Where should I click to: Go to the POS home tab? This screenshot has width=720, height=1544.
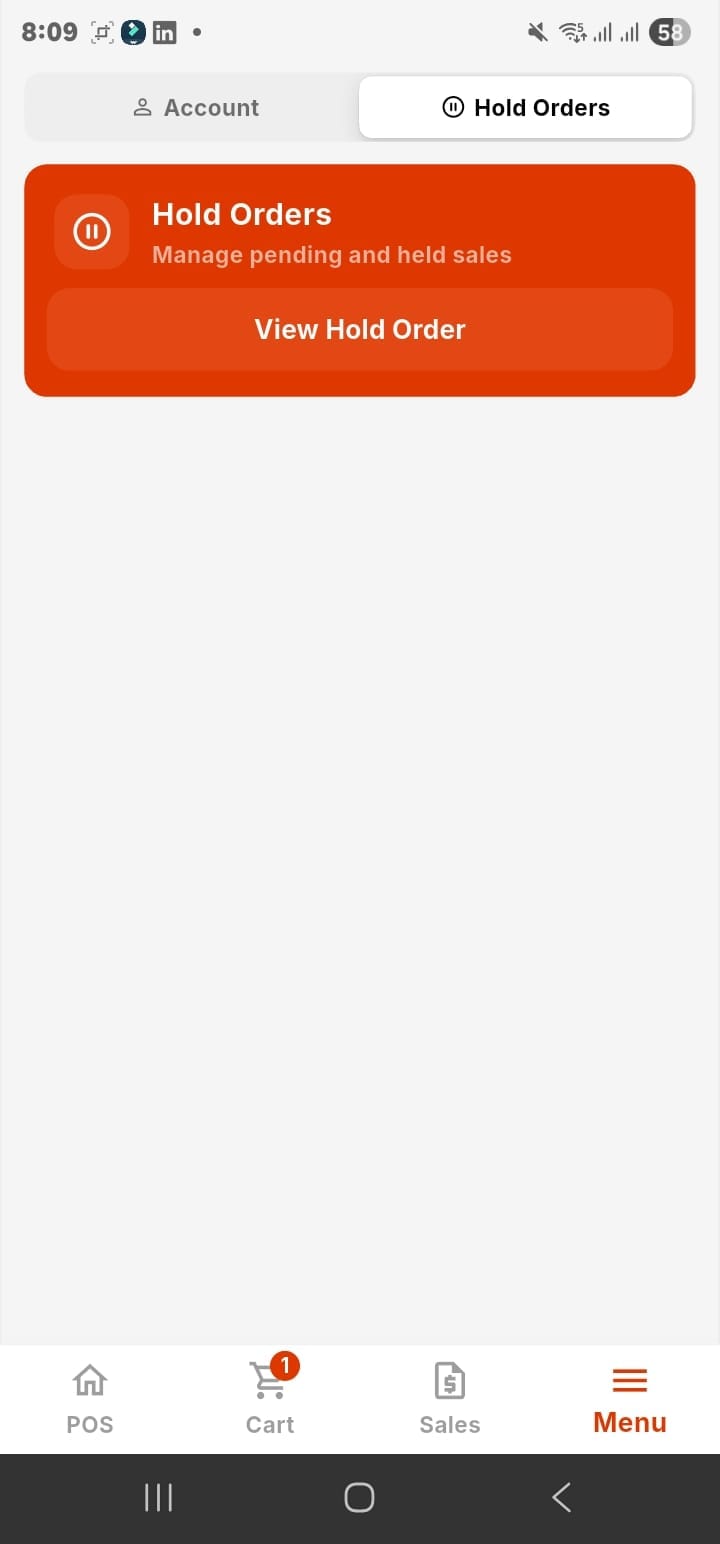tap(90, 1399)
